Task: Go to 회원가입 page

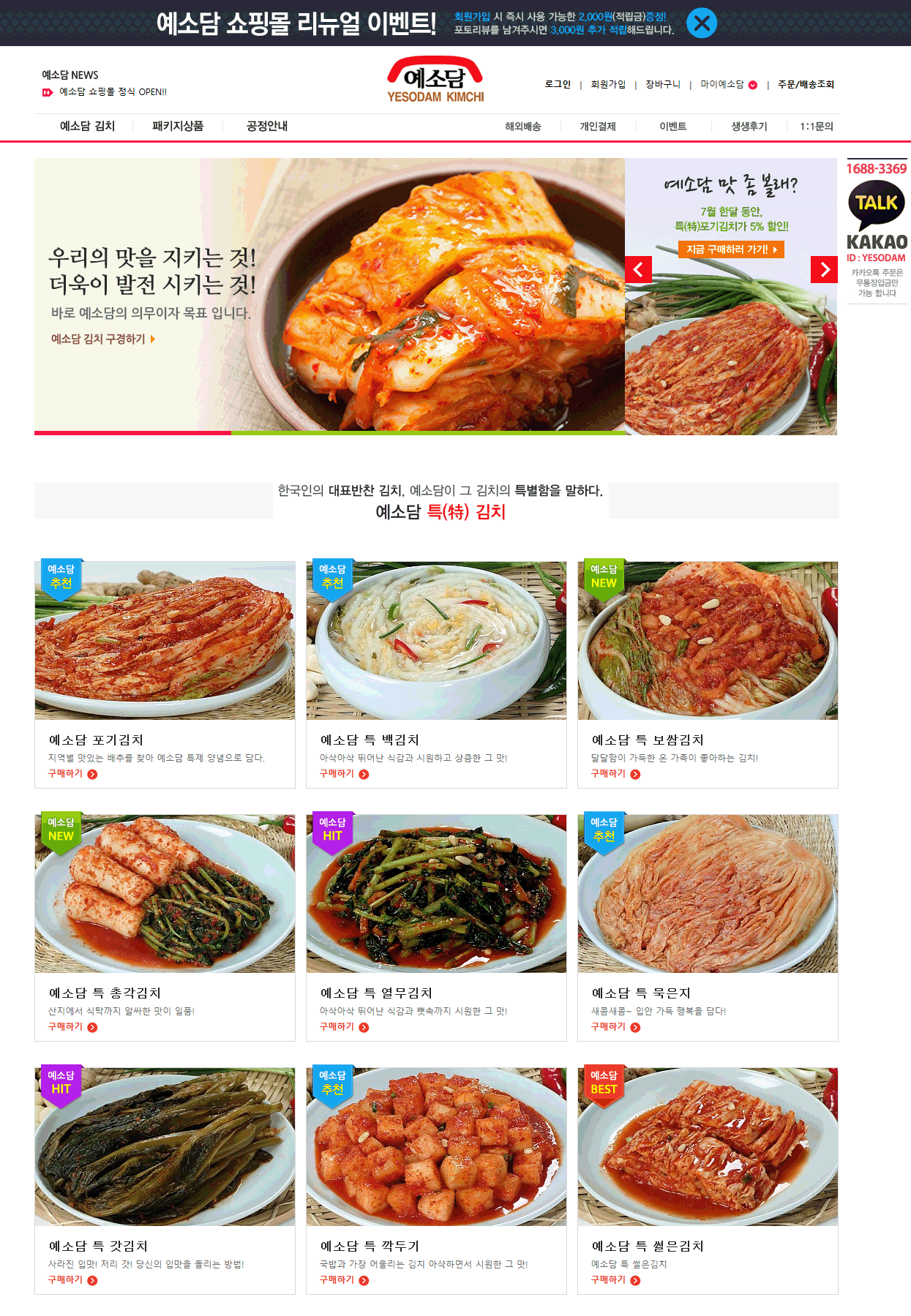Action: pyautogui.click(x=608, y=84)
